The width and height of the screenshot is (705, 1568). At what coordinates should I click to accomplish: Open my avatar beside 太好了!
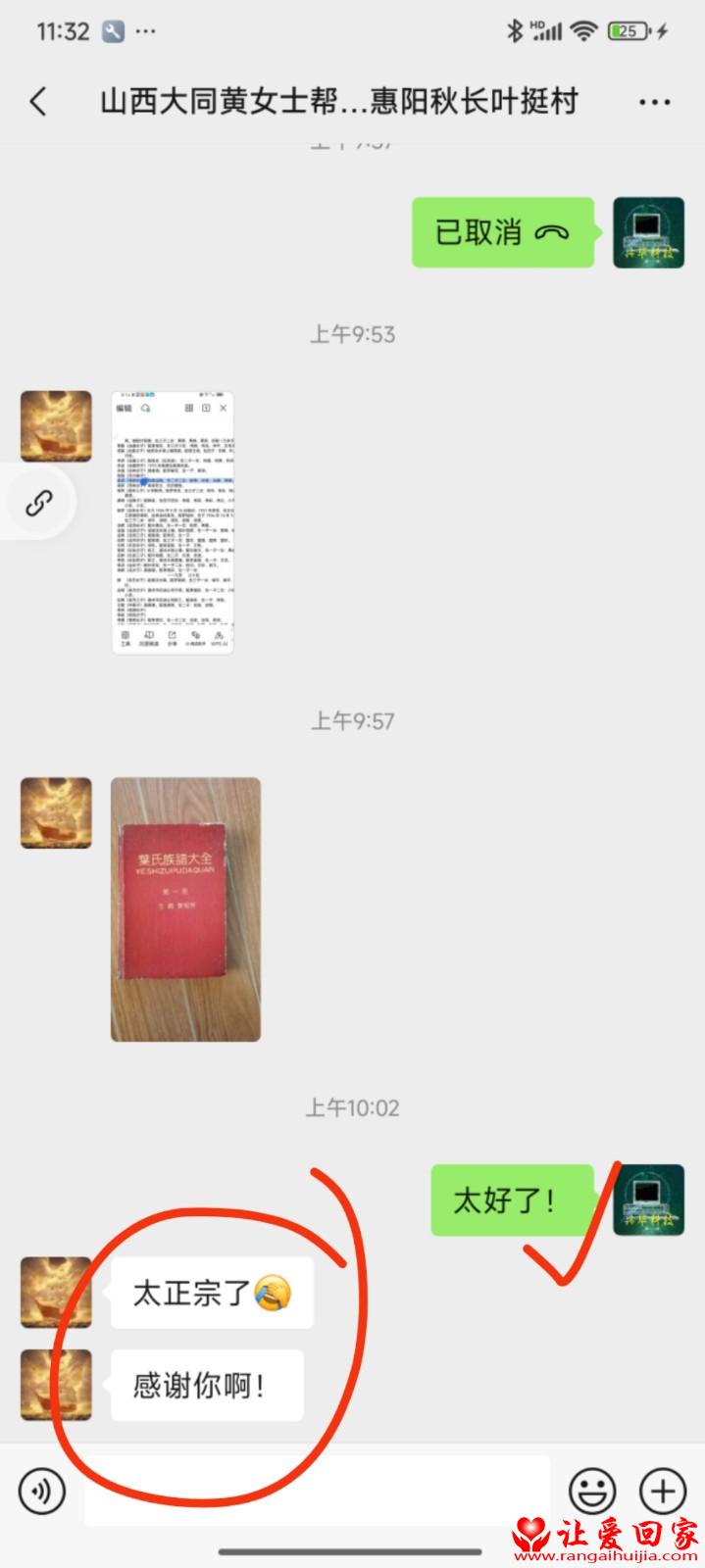[x=648, y=1200]
